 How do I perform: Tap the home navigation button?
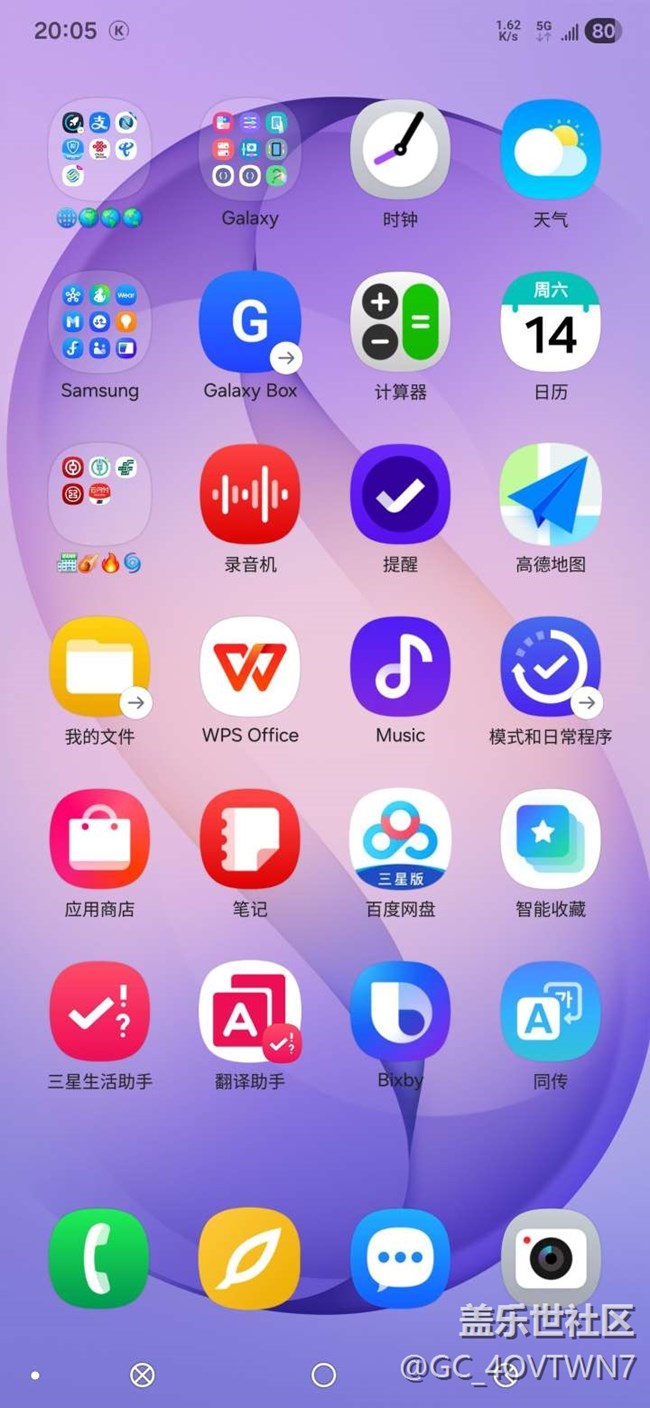[324, 1375]
